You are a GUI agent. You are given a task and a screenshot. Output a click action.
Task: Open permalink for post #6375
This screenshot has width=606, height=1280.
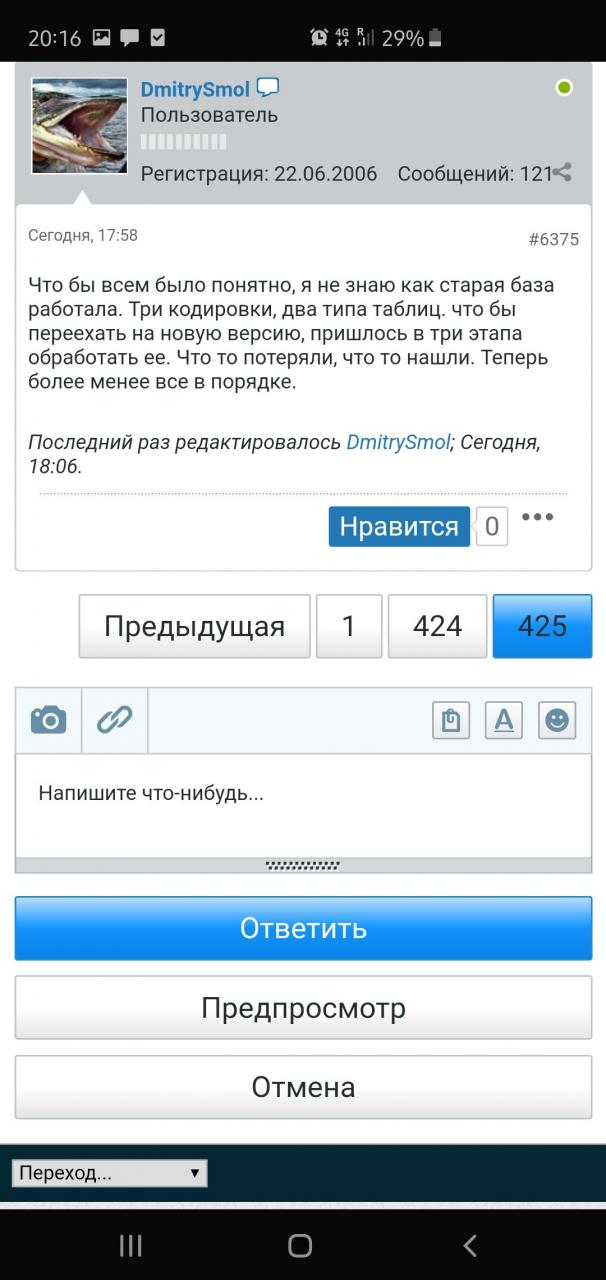coord(553,239)
